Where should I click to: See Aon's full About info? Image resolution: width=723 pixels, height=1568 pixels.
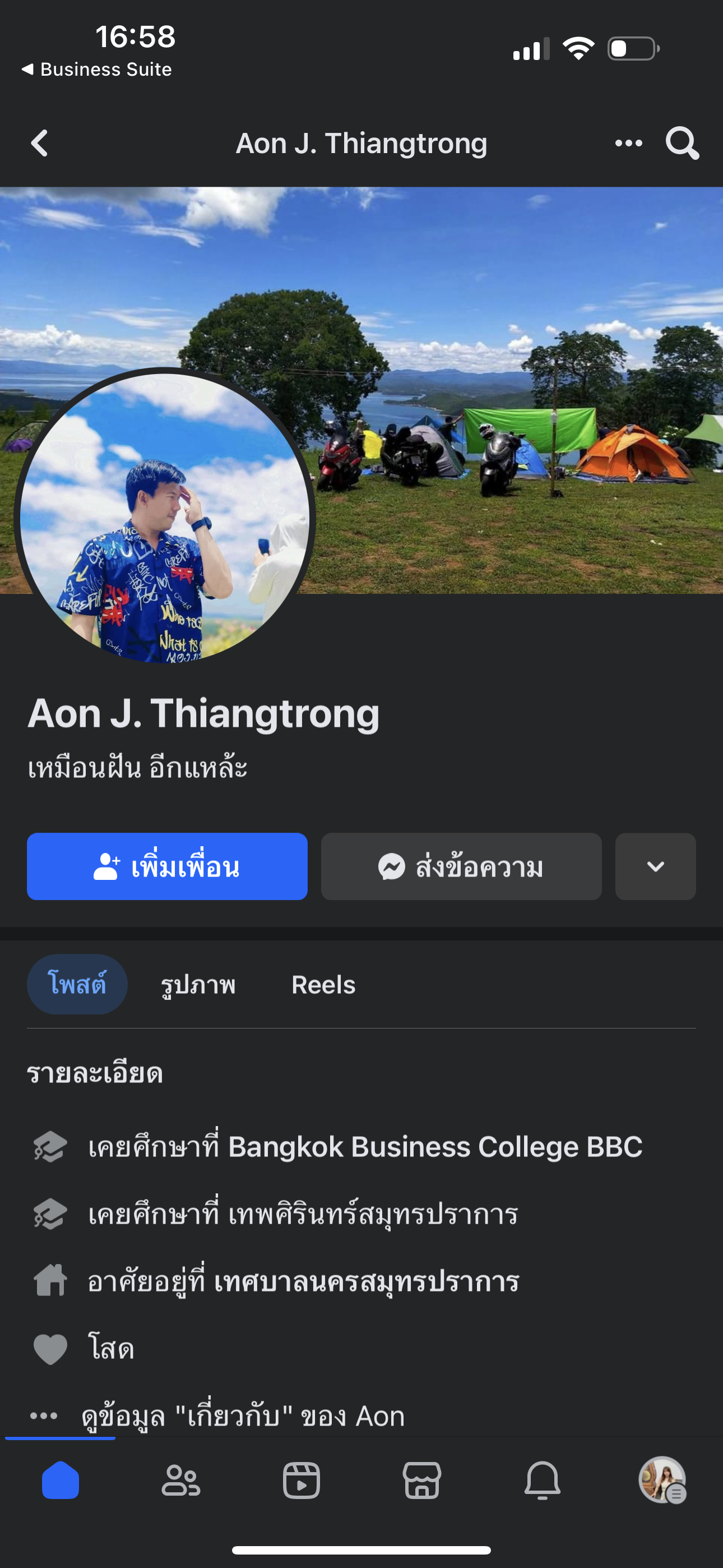[242, 1416]
